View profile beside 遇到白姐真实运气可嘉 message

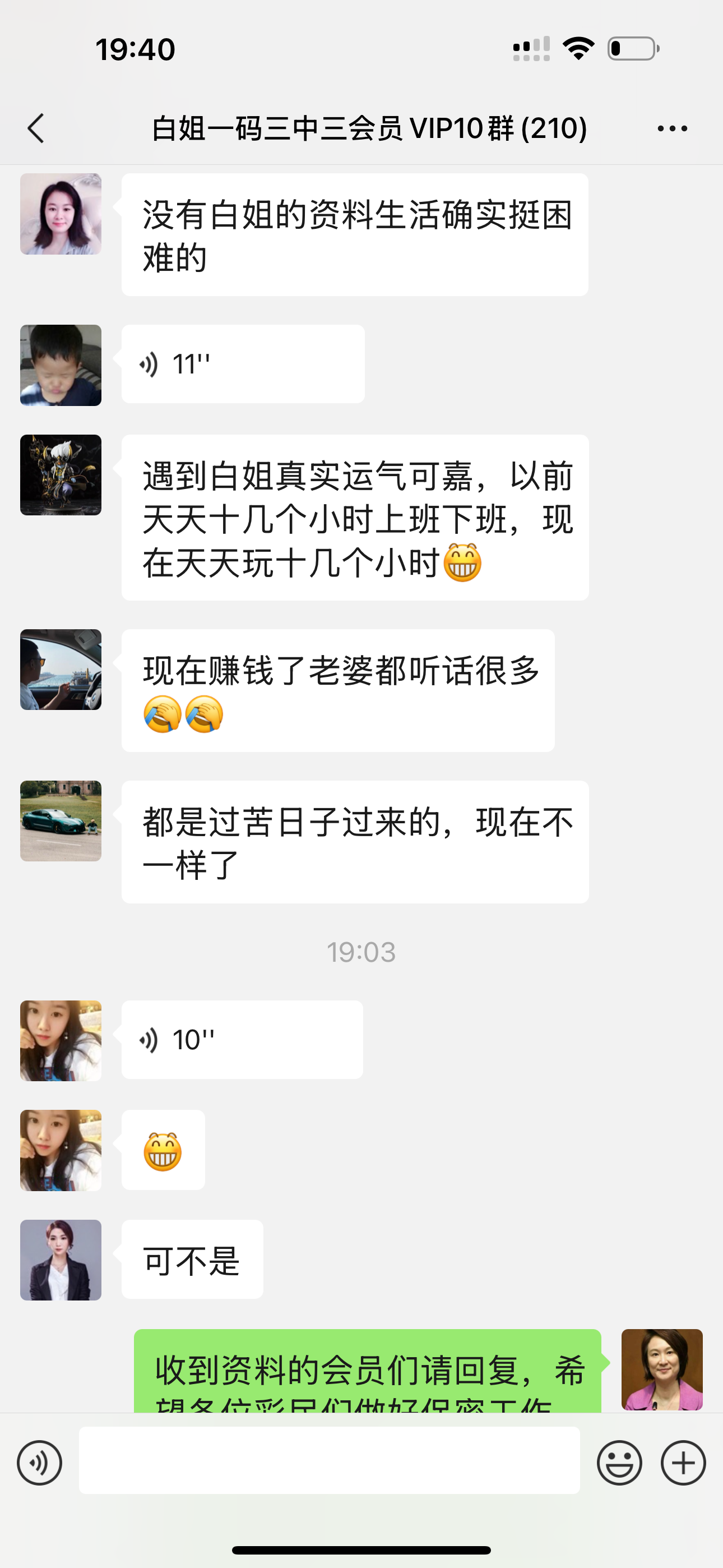(61, 476)
